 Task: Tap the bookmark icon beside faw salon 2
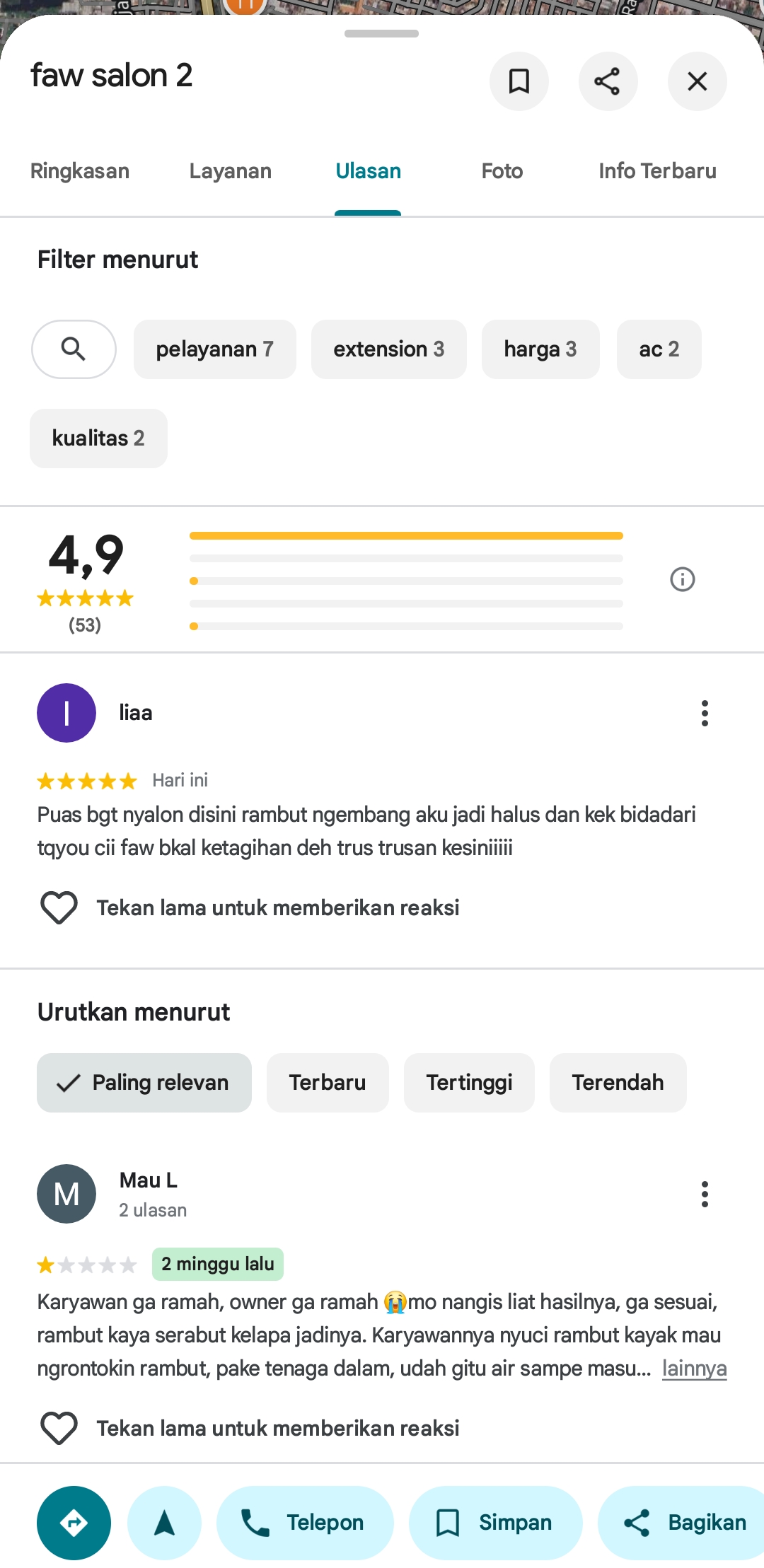coord(519,81)
